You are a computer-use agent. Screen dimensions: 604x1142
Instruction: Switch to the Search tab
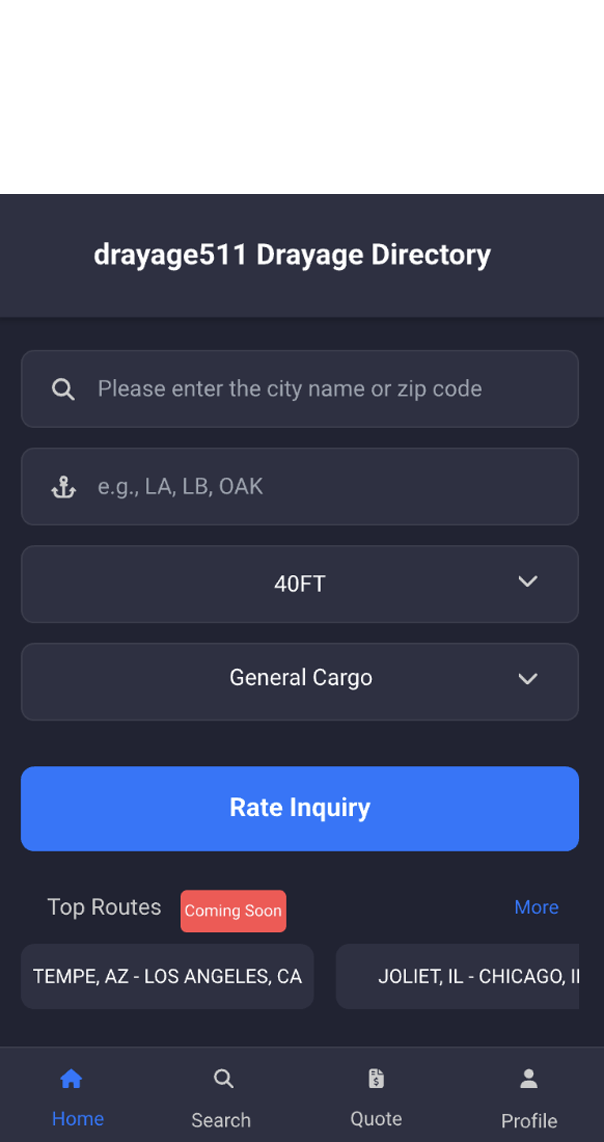coord(222,1097)
